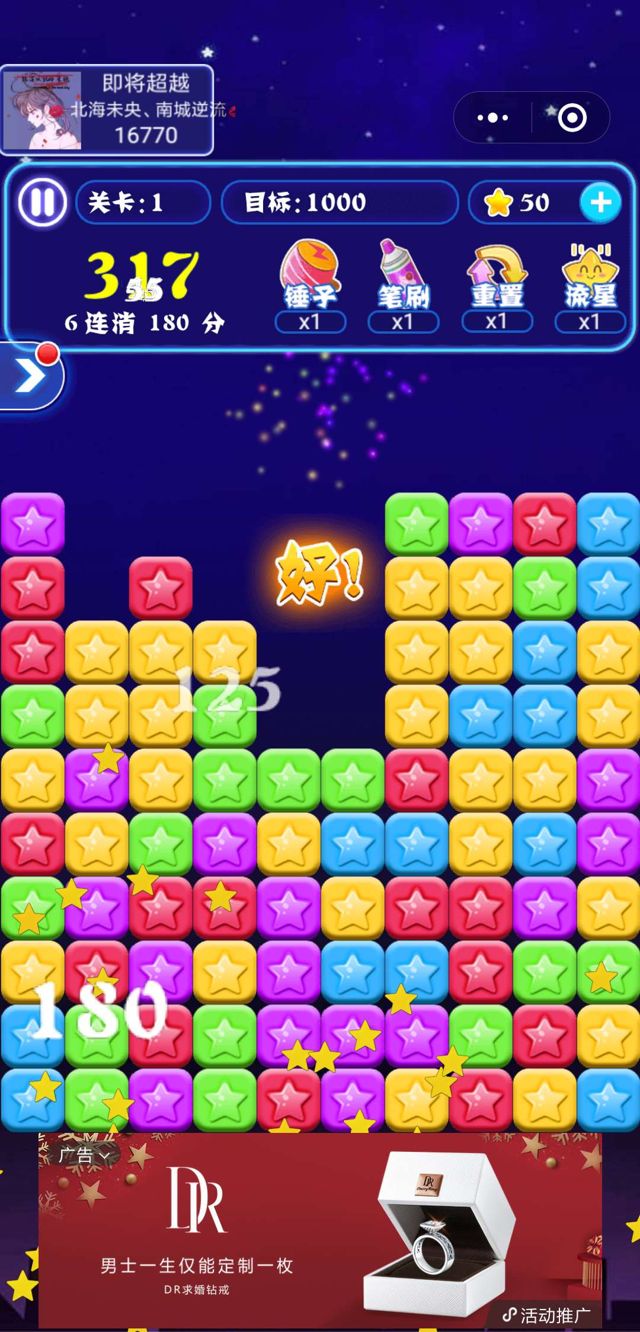Open the DR ring advertisement banner
This screenshot has height=1332, width=640.
tap(320, 1230)
